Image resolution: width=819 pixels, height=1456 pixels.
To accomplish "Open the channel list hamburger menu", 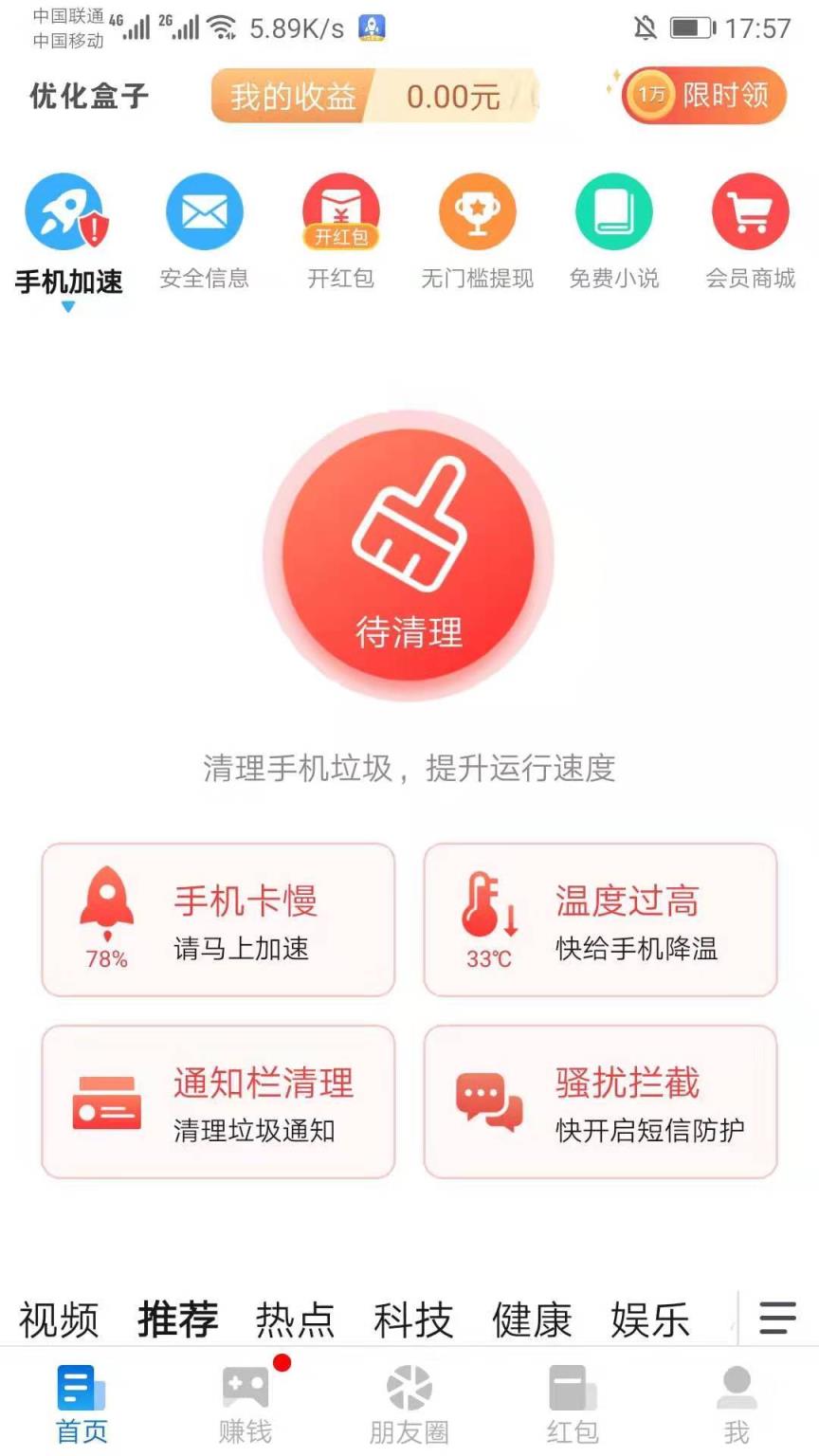I will (776, 1318).
